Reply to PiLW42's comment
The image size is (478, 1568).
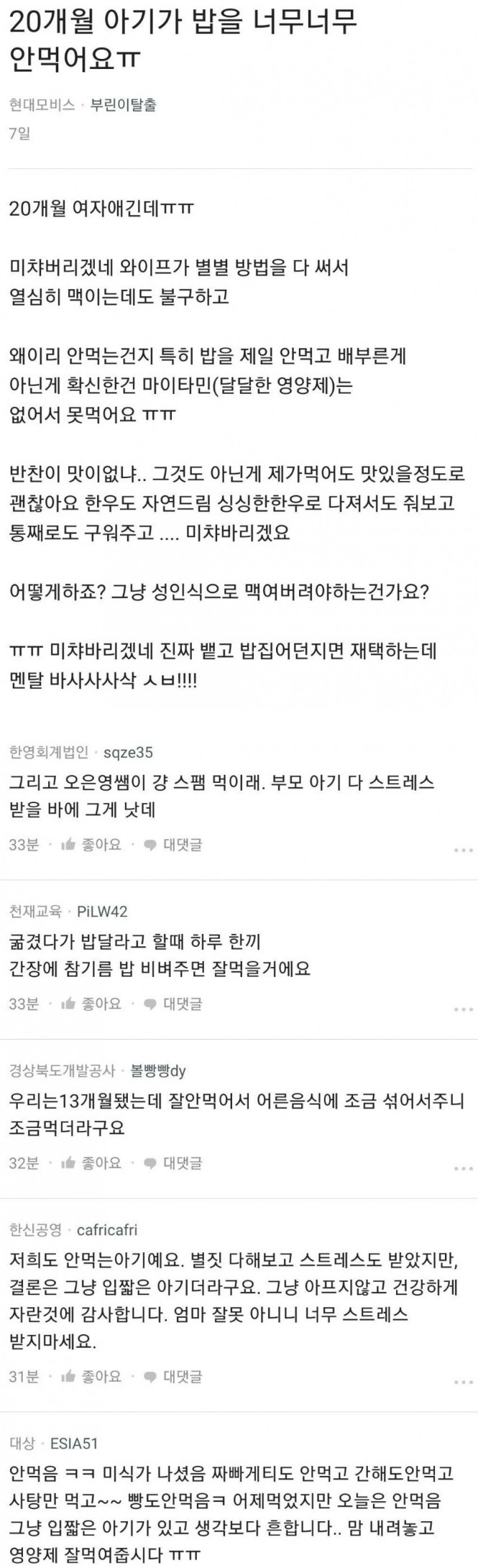click(x=173, y=1003)
